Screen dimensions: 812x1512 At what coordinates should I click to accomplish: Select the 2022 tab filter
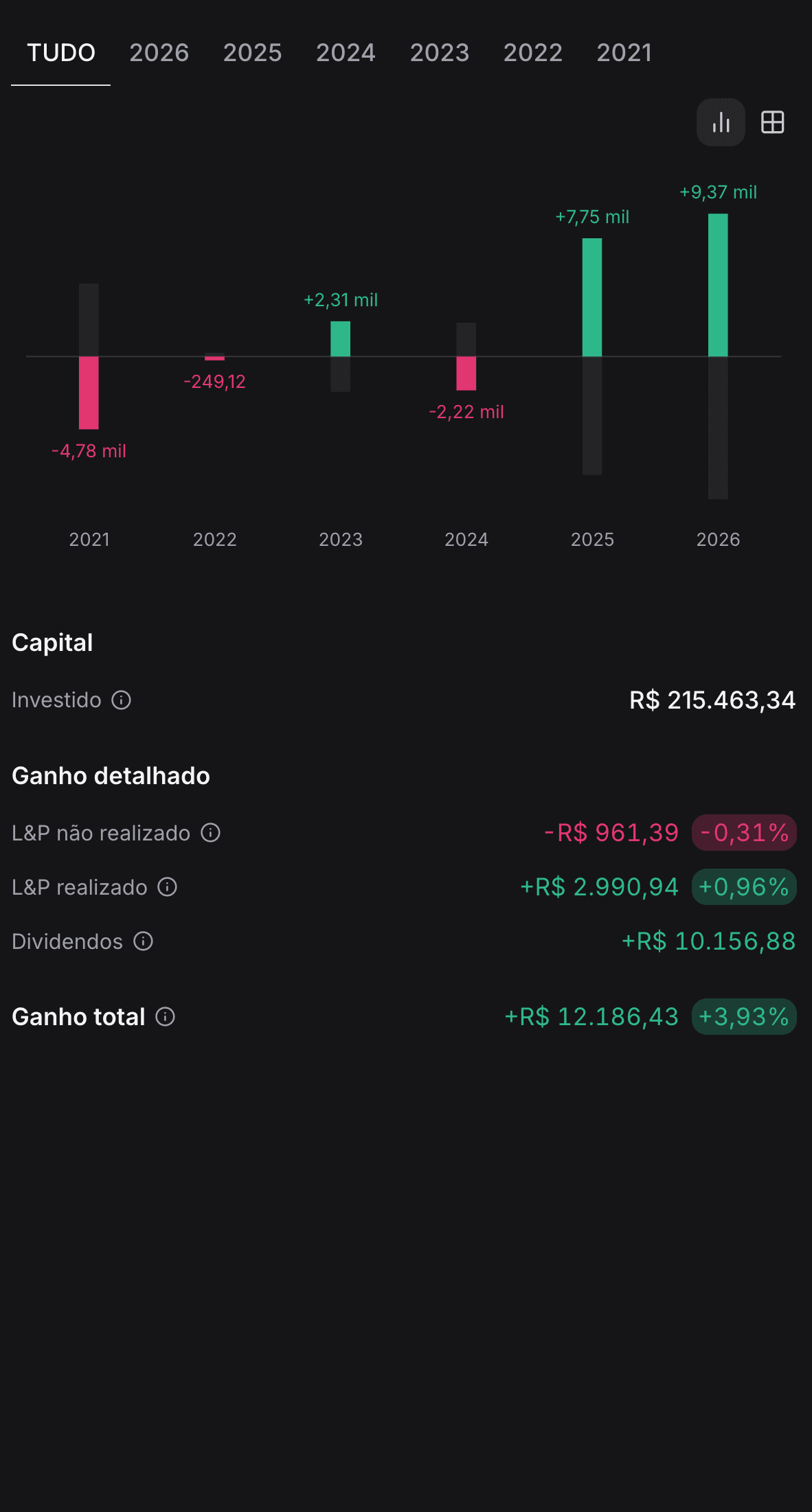click(532, 52)
